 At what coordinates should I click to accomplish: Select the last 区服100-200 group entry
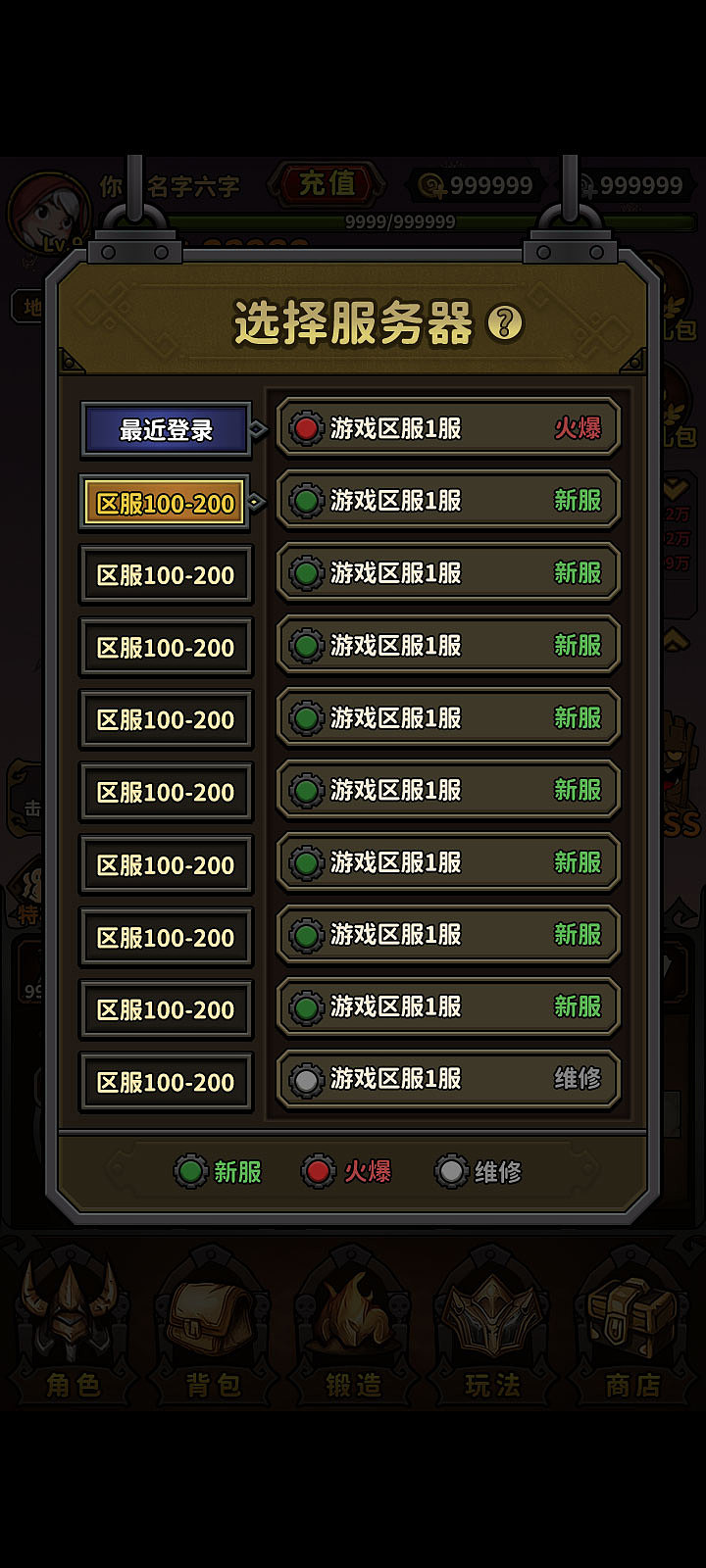[166, 1080]
